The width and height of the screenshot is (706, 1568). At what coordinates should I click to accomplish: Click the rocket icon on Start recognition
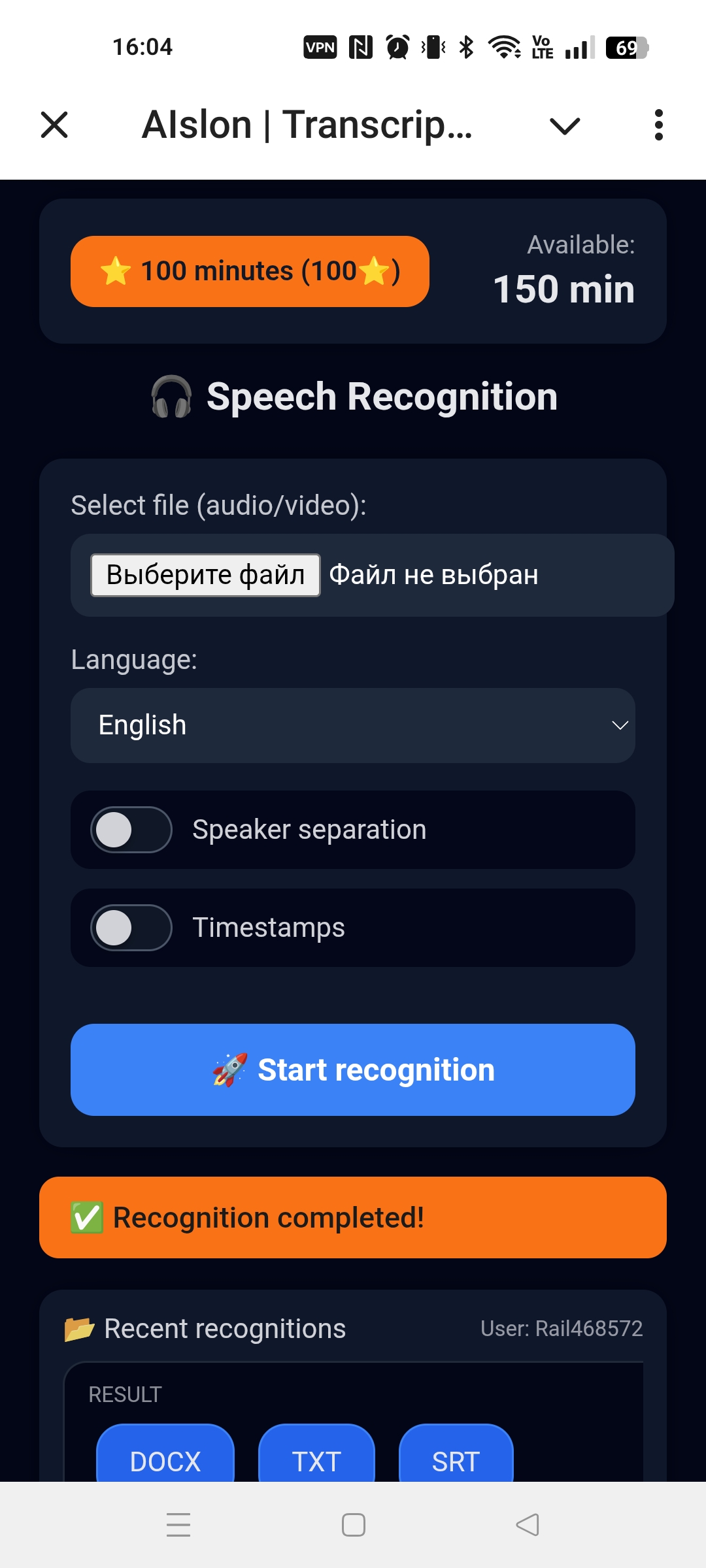pos(228,1070)
